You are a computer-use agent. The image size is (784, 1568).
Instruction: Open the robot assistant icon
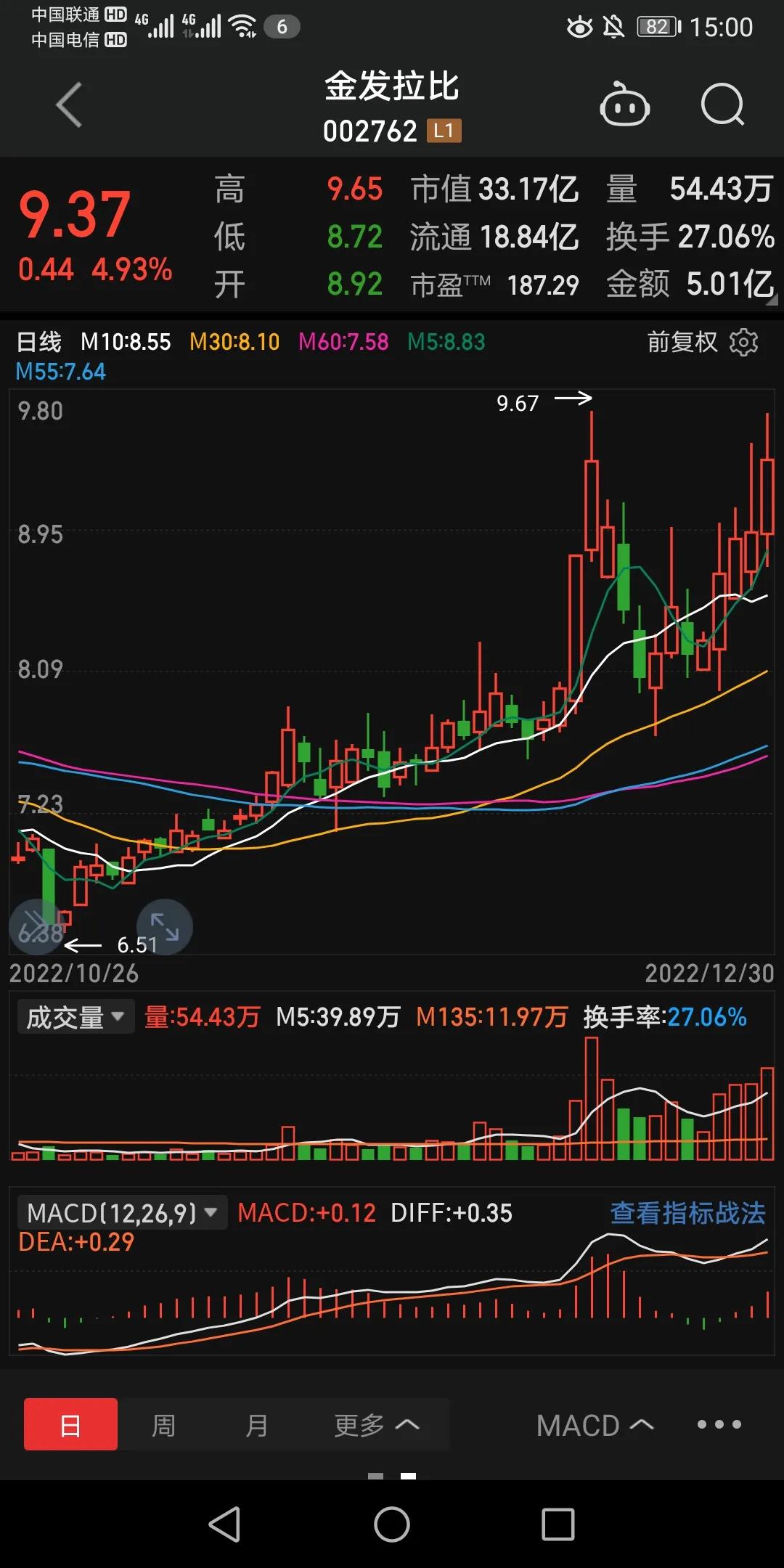[x=624, y=105]
